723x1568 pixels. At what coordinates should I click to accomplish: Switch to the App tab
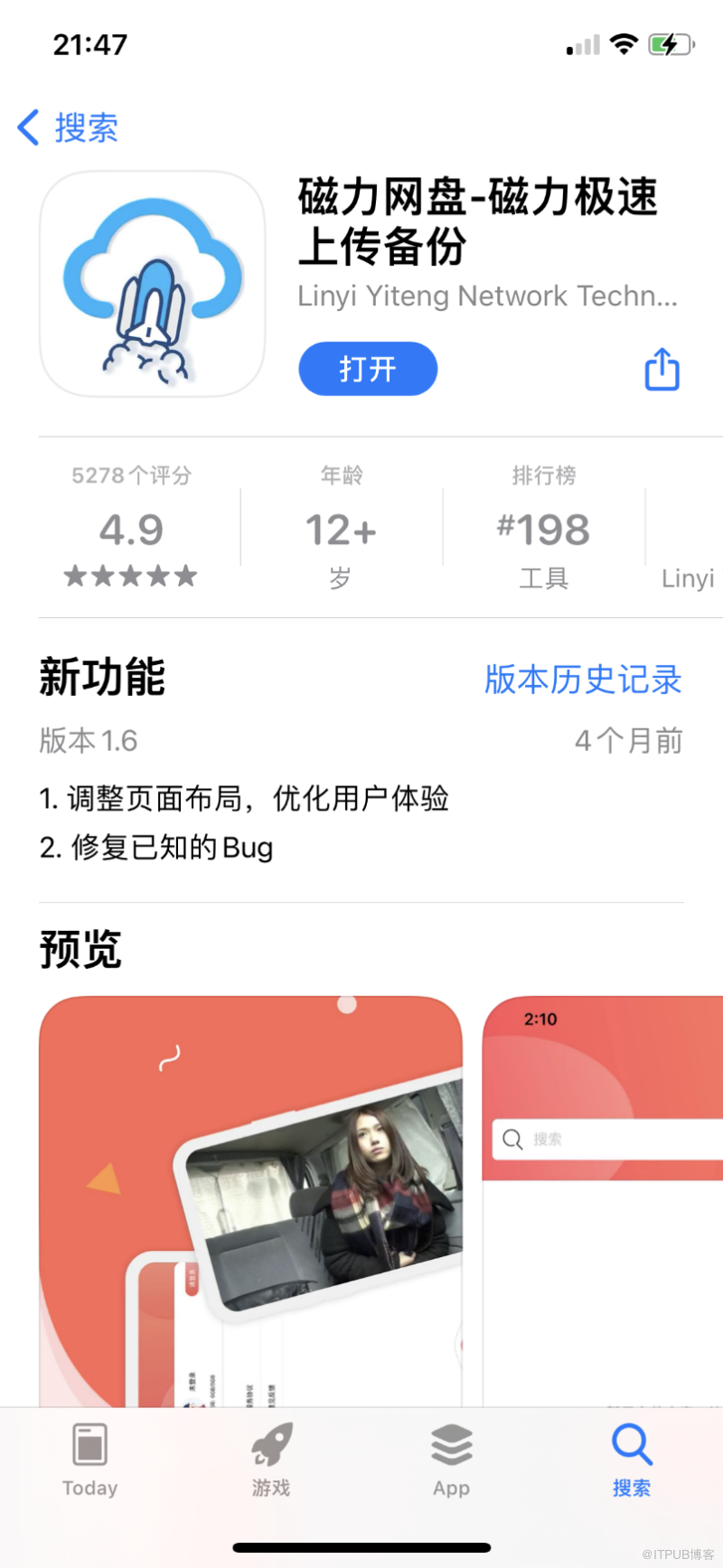click(451, 1460)
